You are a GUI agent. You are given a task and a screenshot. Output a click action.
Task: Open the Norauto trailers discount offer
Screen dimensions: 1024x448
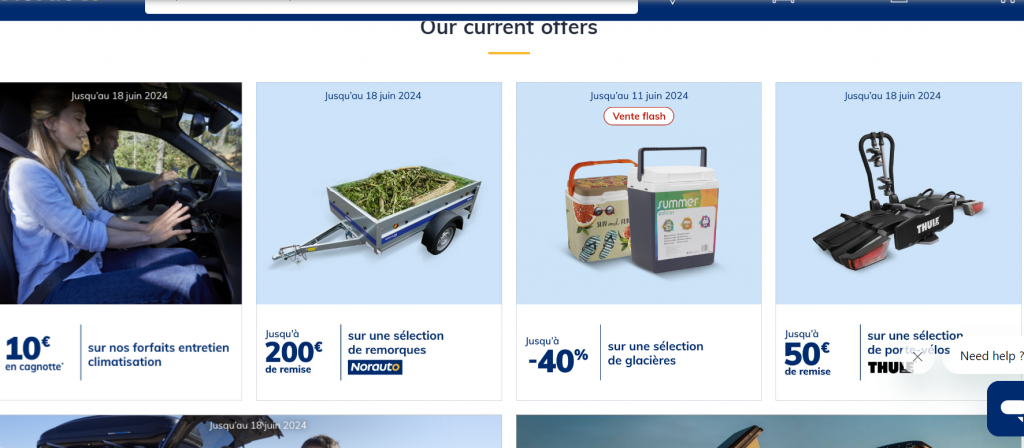378,240
